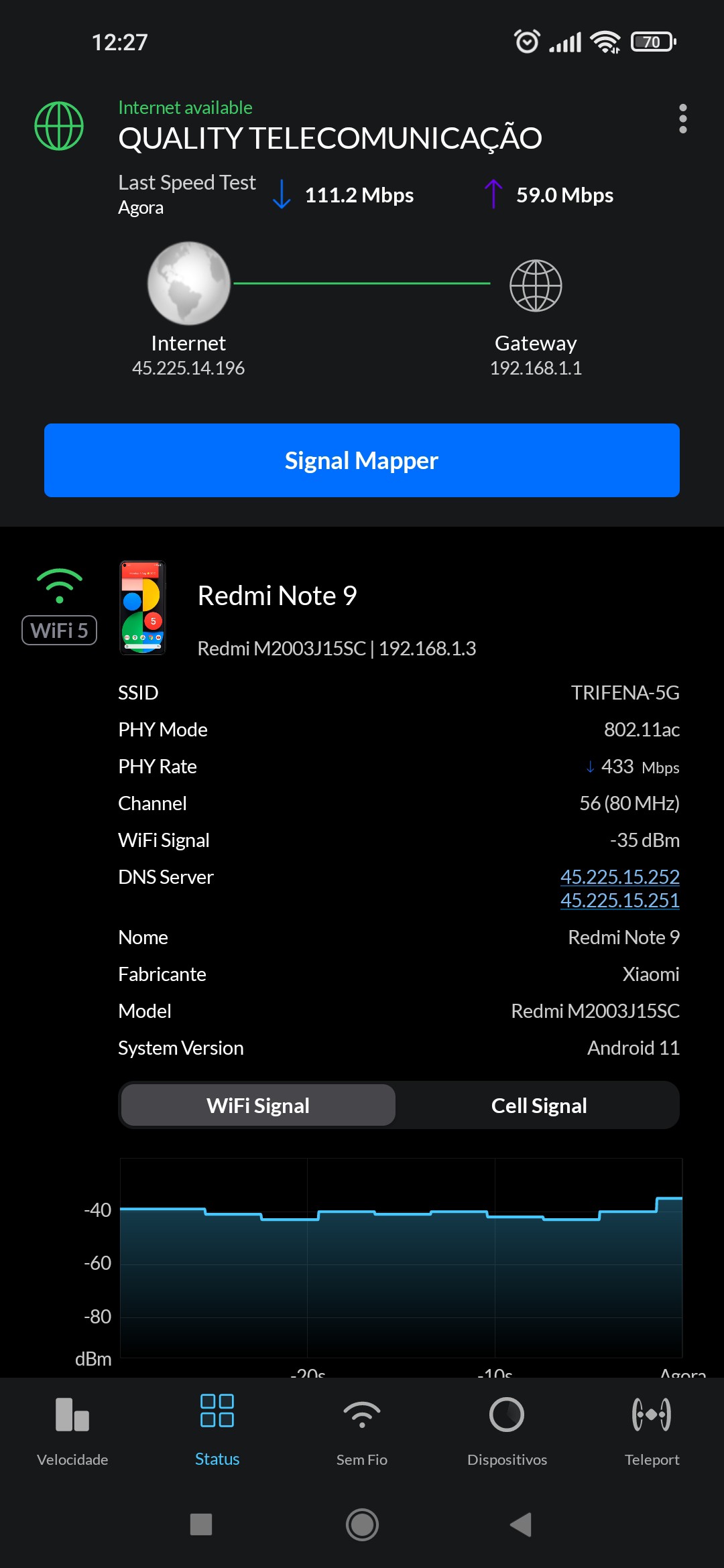Tap the system home button
The image size is (724, 1568).
362,1524
